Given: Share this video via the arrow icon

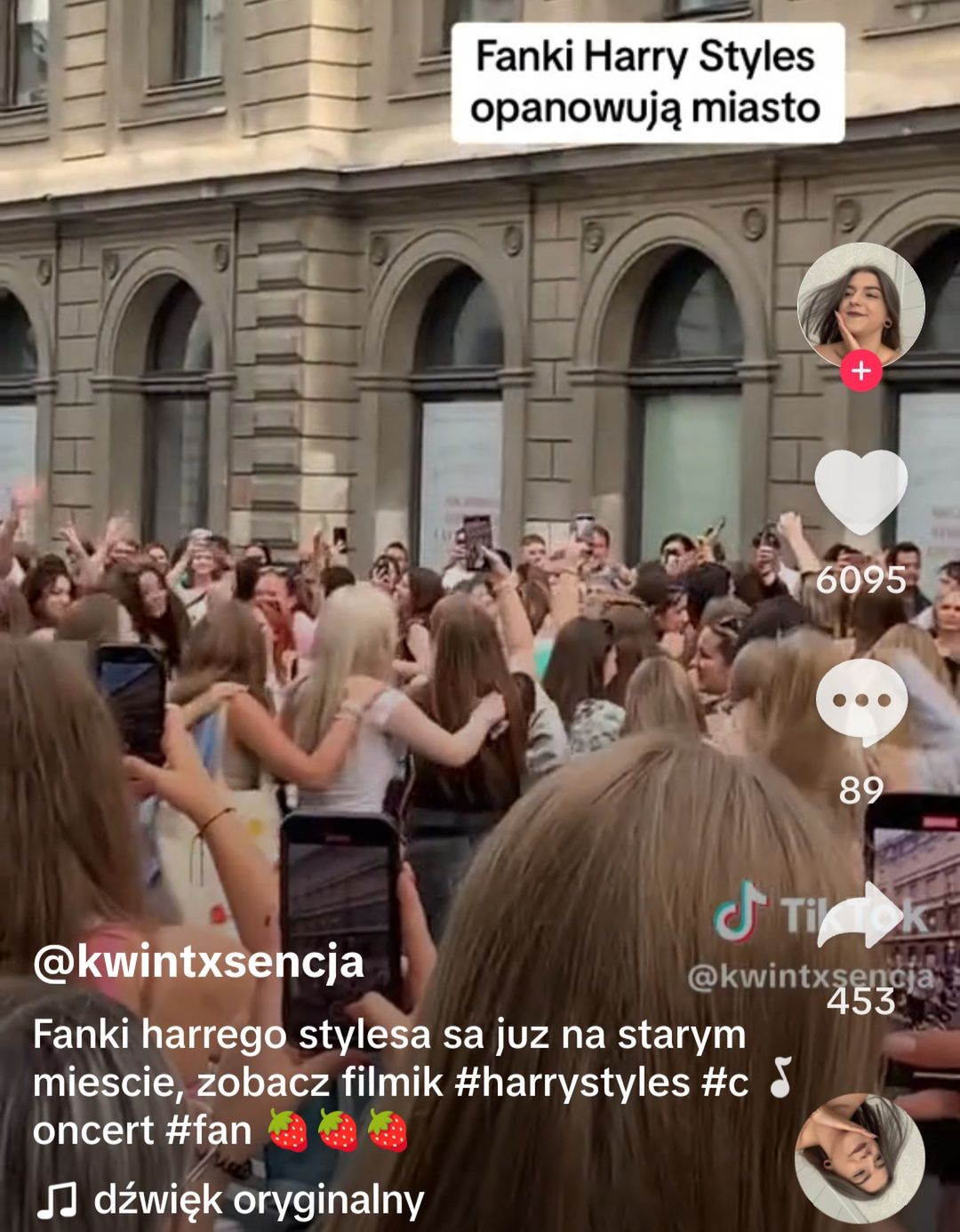Looking at the screenshot, I should 860,916.
